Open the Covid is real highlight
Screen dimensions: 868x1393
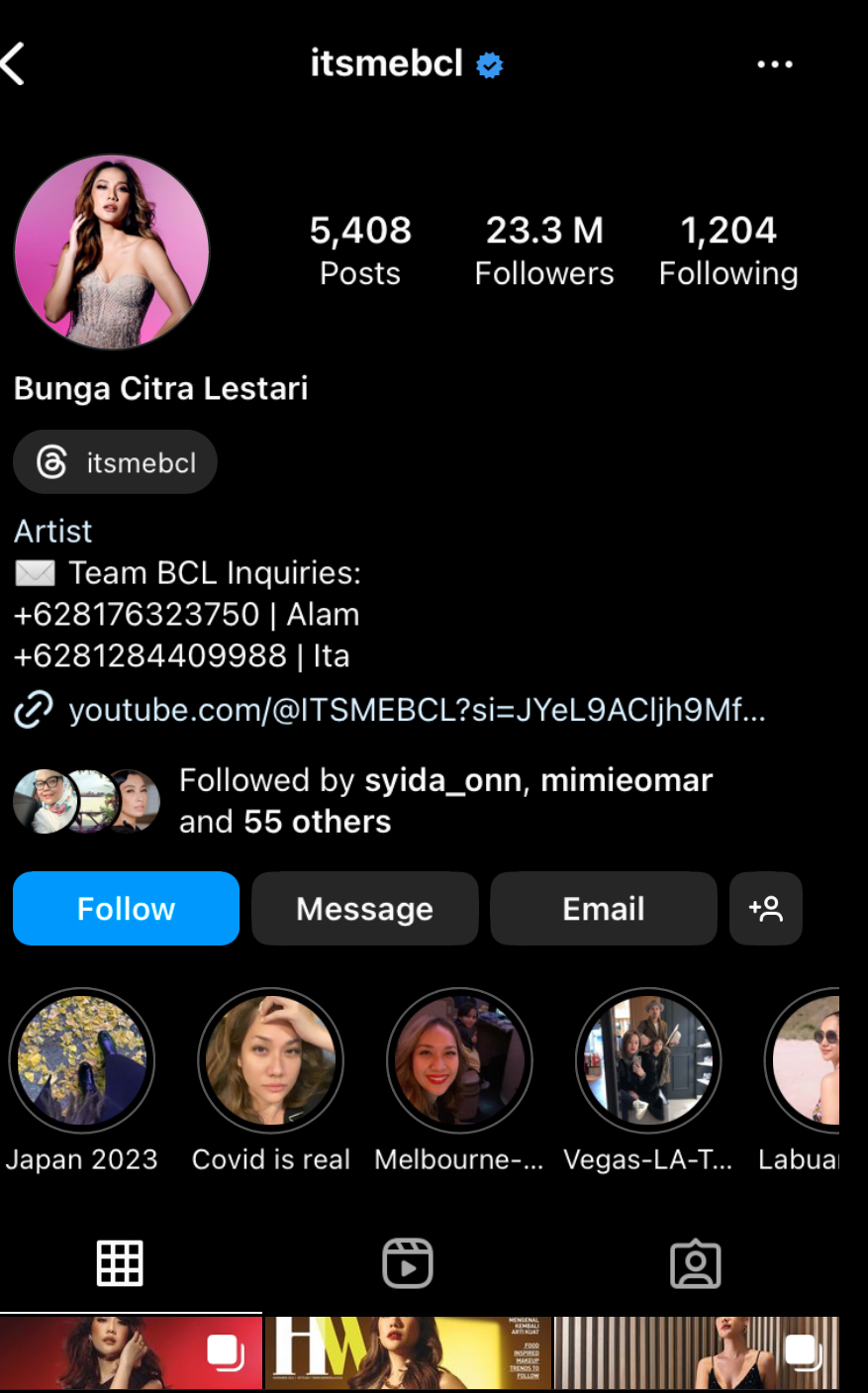pyautogui.click(x=270, y=1060)
